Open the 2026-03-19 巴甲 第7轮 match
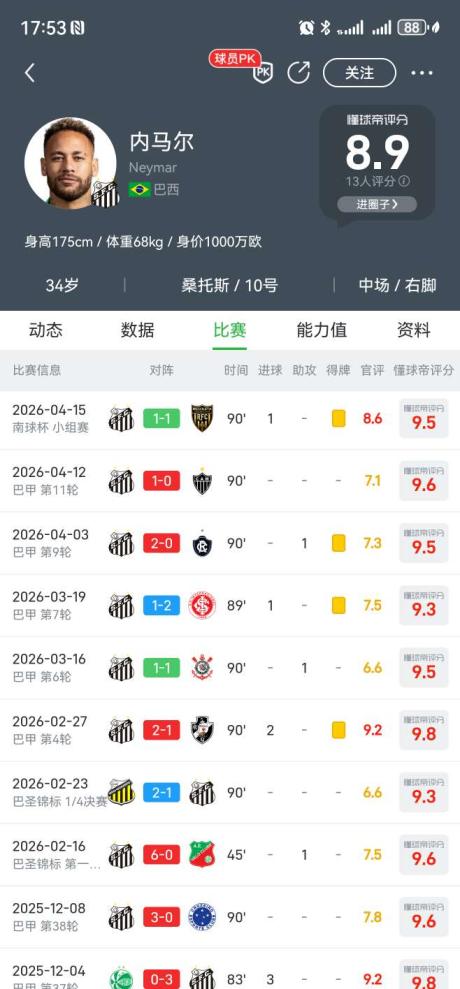Image resolution: width=460 pixels, height=989 pixels. point(230,606)
